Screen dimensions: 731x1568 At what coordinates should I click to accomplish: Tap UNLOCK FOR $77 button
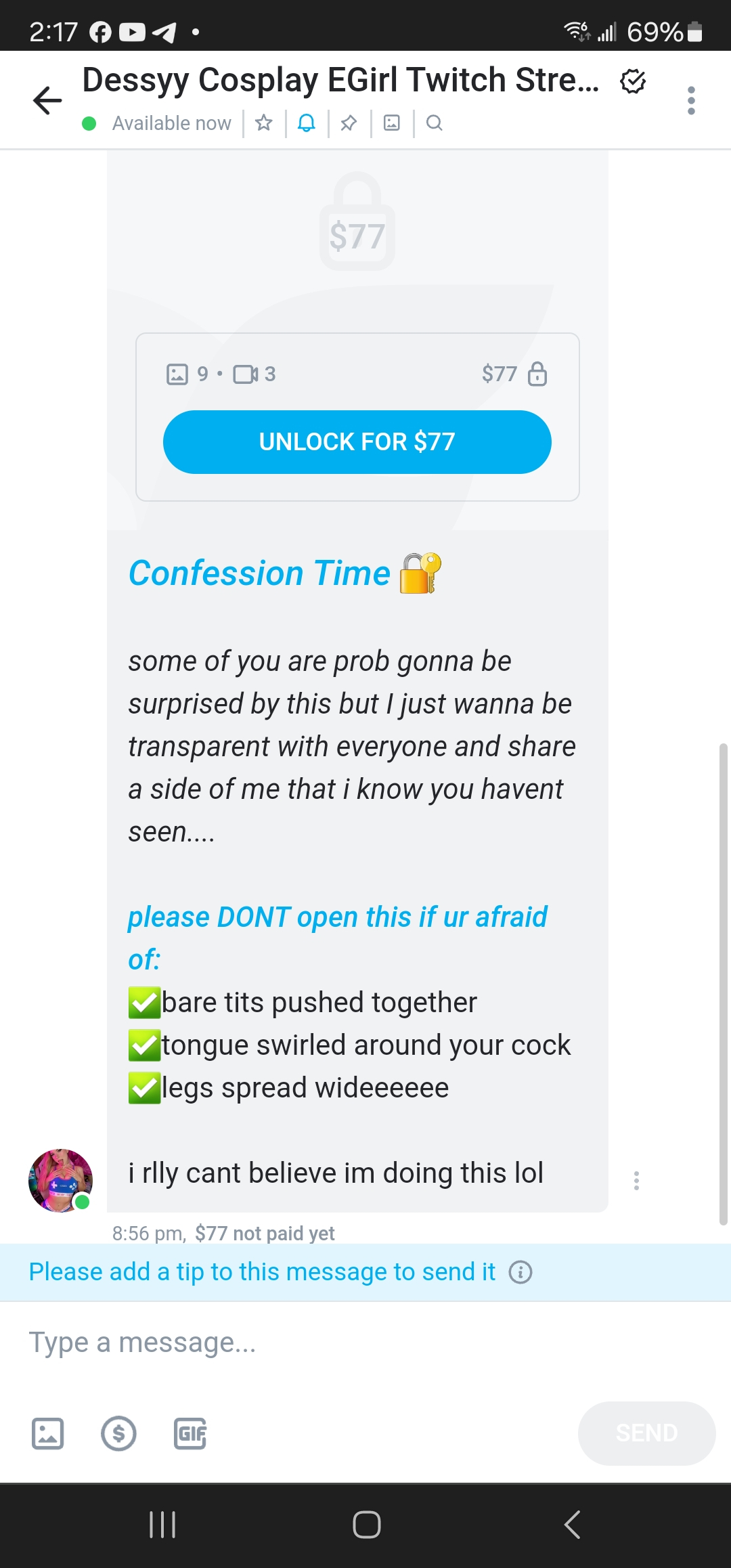(357, 442)
